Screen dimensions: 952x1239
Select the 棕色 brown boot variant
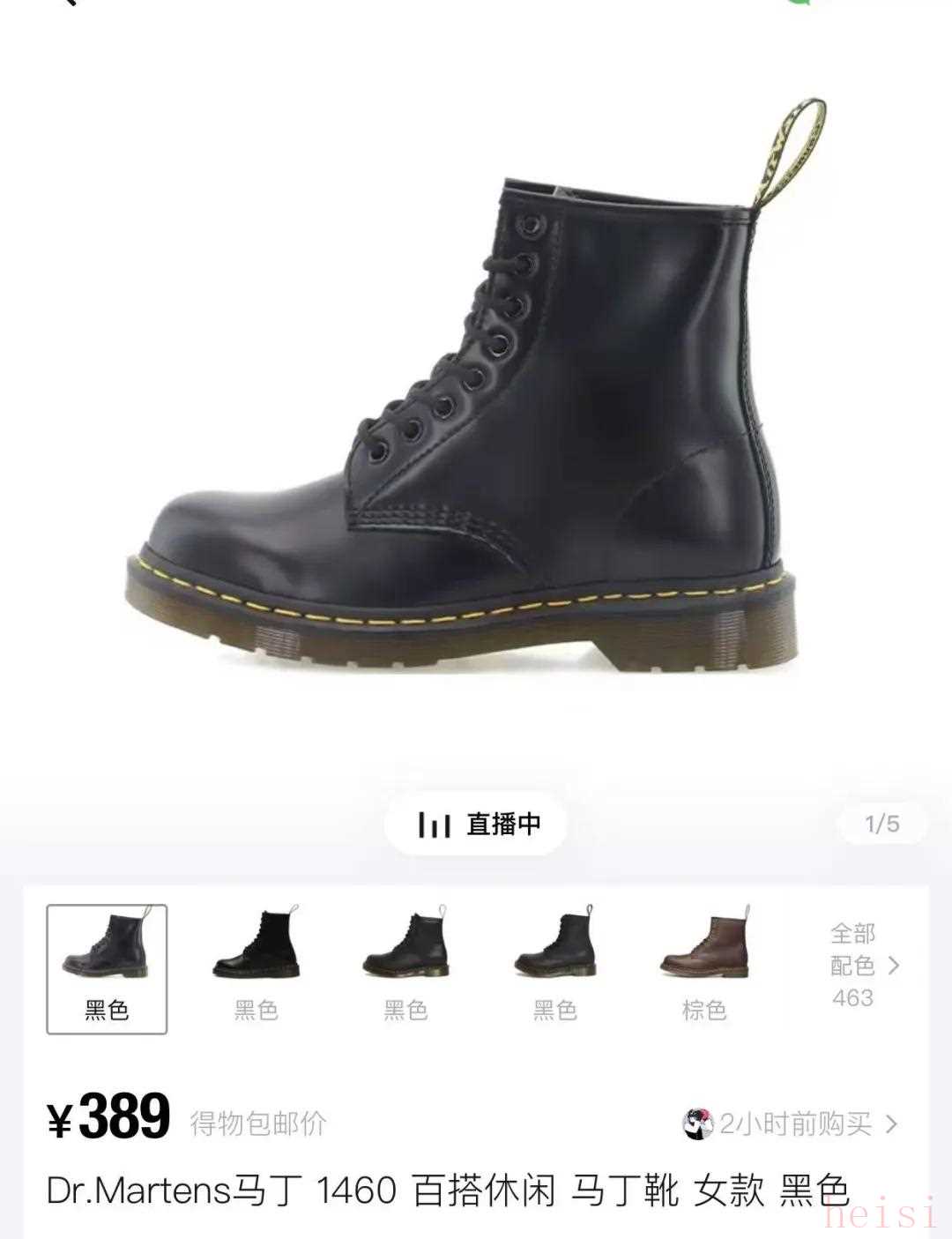[704, 967]
